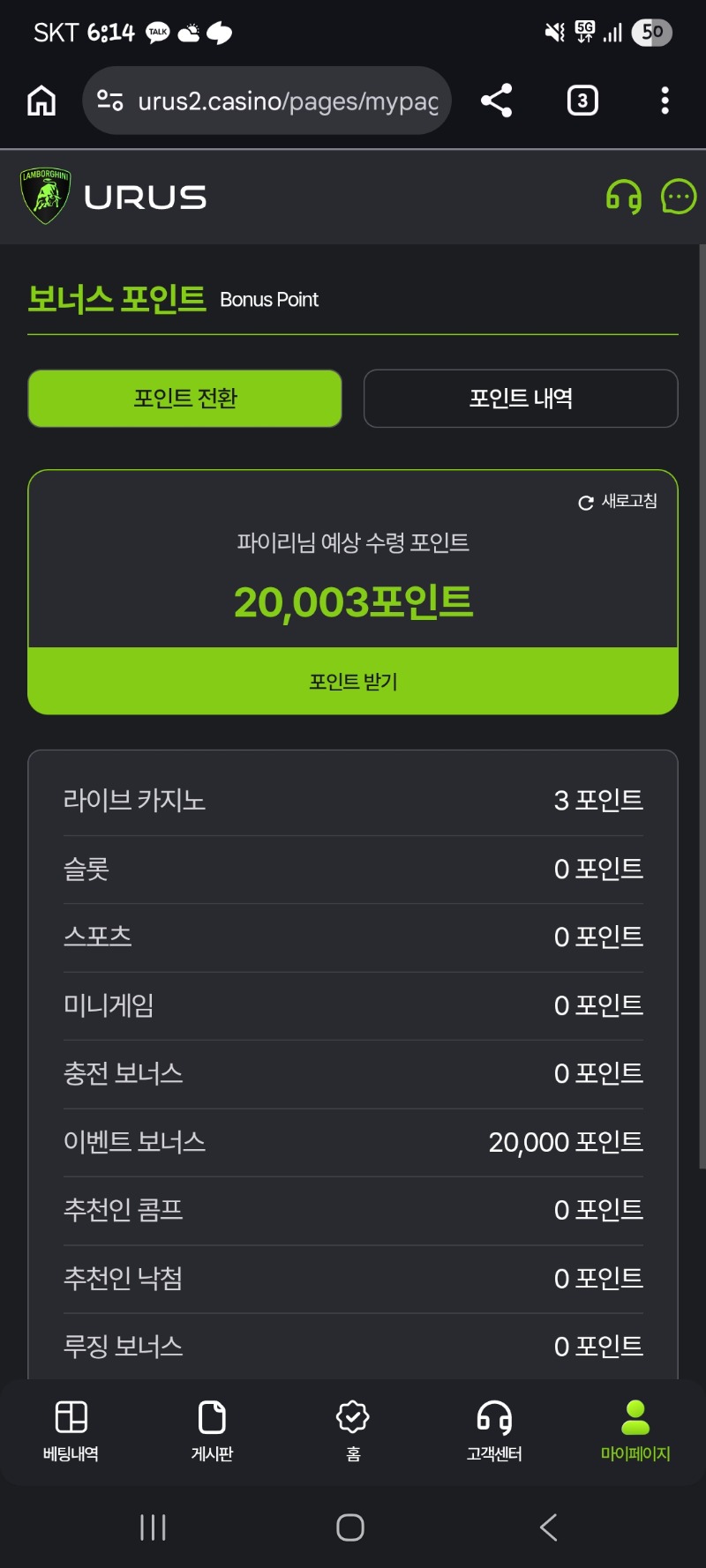The height and width of the screenshot is (1568, 706).
Task: Open the headset support icon in header
Action: tap(623, 197)
